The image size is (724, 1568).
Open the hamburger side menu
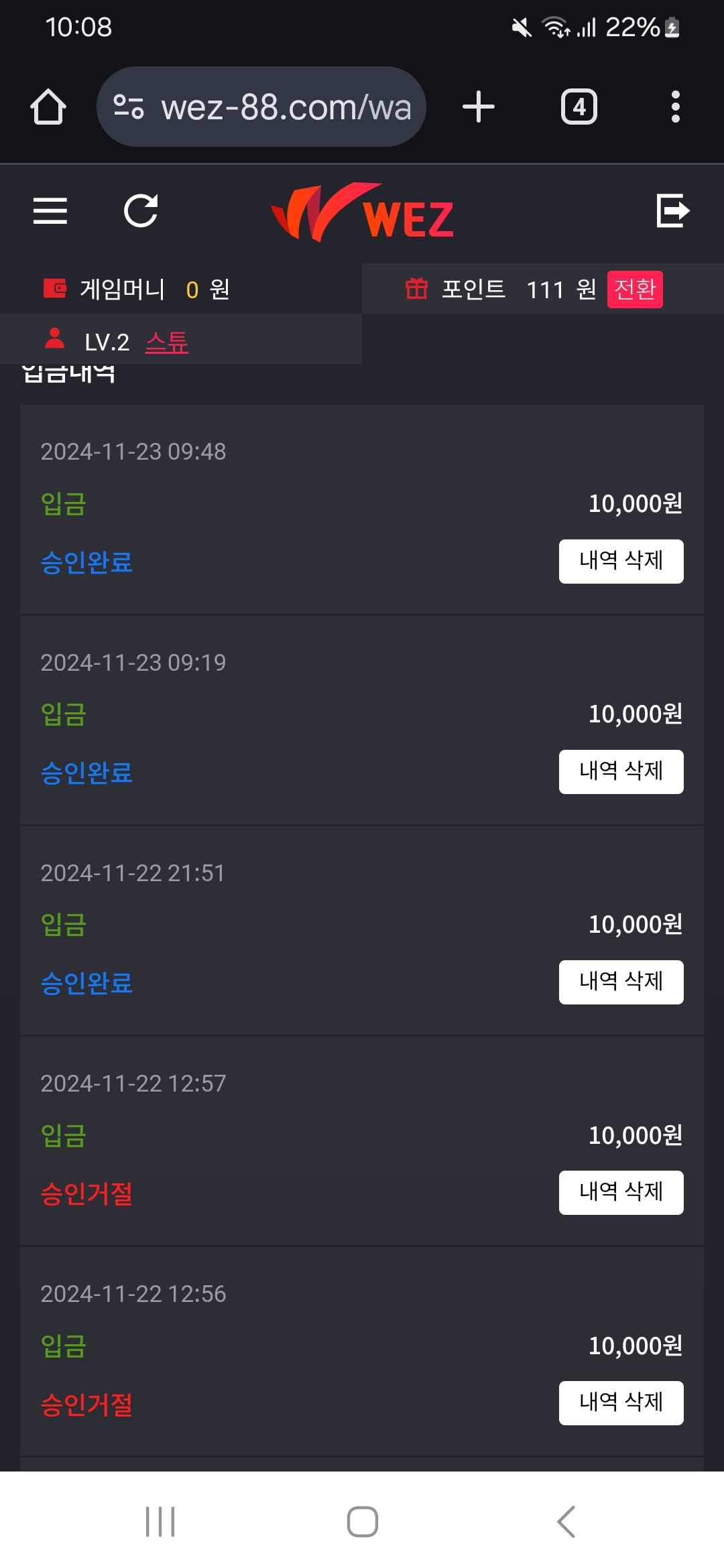click(50, 211)
